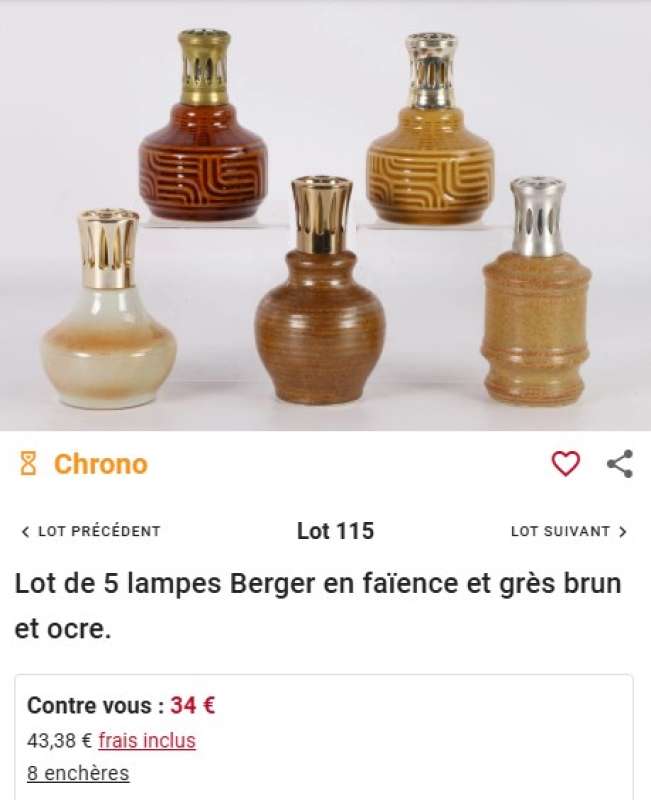The height and width of the screenshot is (800, 651).
Task: View the 8 enchères history
Action: click(78, 773)
